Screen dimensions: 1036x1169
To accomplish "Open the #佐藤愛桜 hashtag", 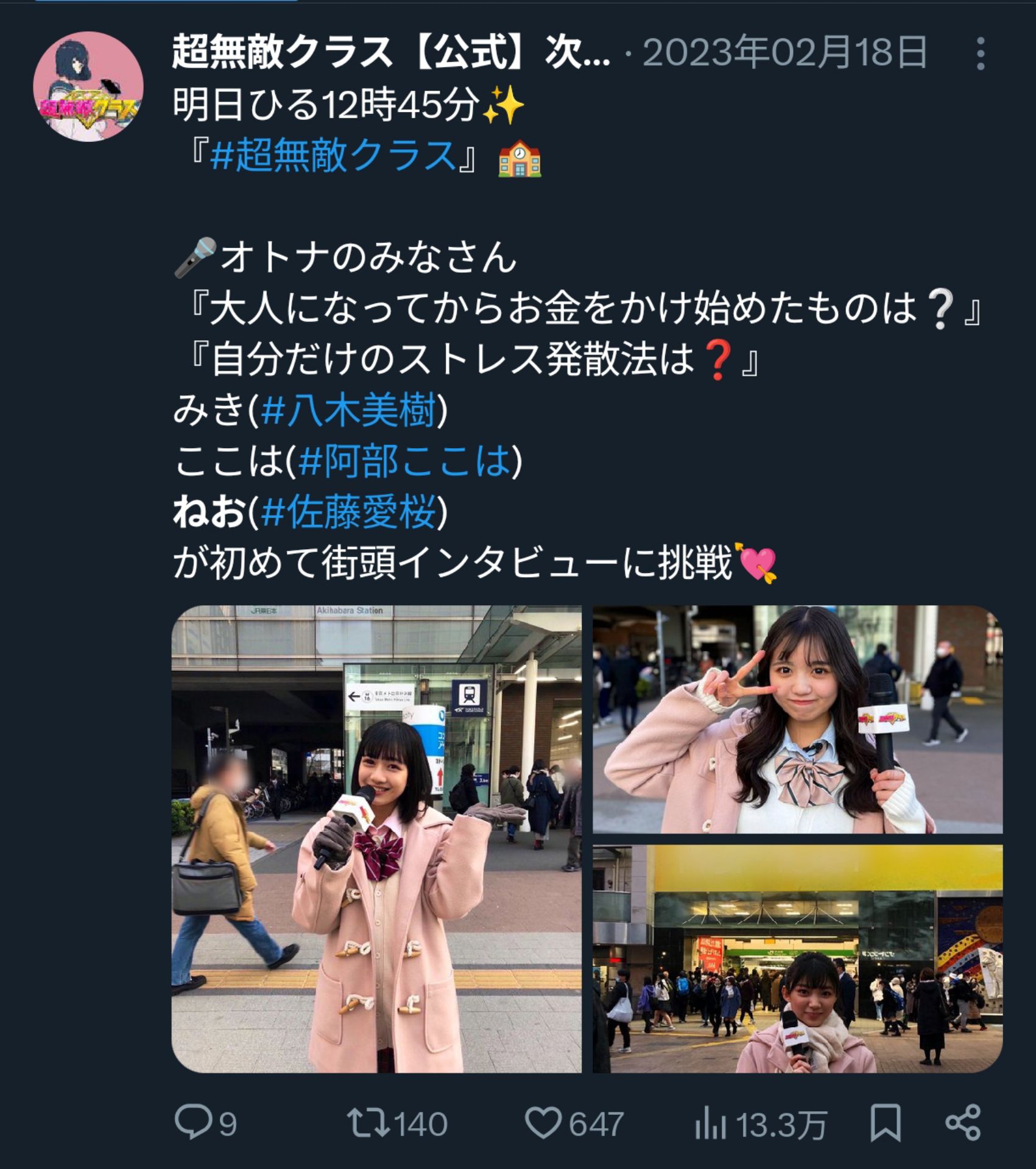I will point(348,511).
